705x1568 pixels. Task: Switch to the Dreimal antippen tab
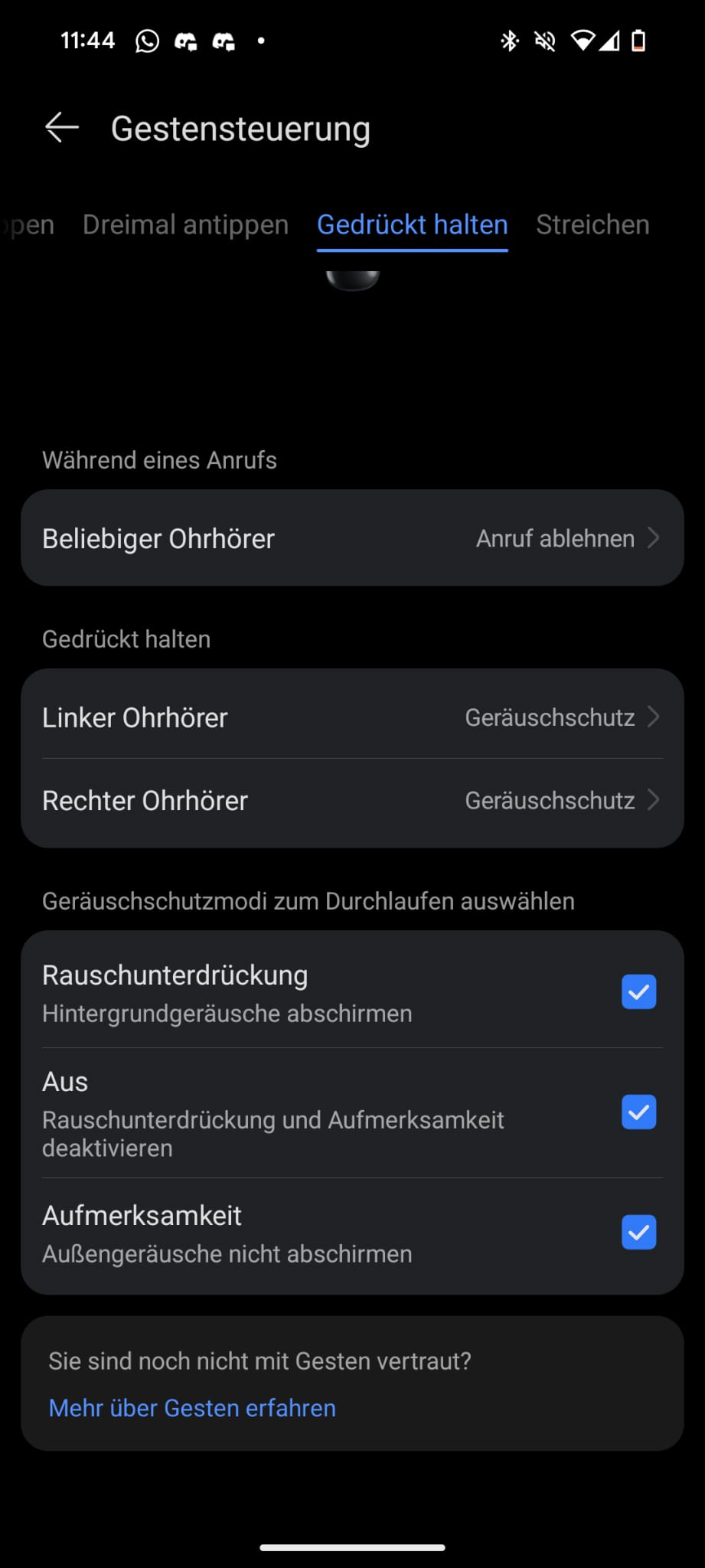click(x=185, y=225)
